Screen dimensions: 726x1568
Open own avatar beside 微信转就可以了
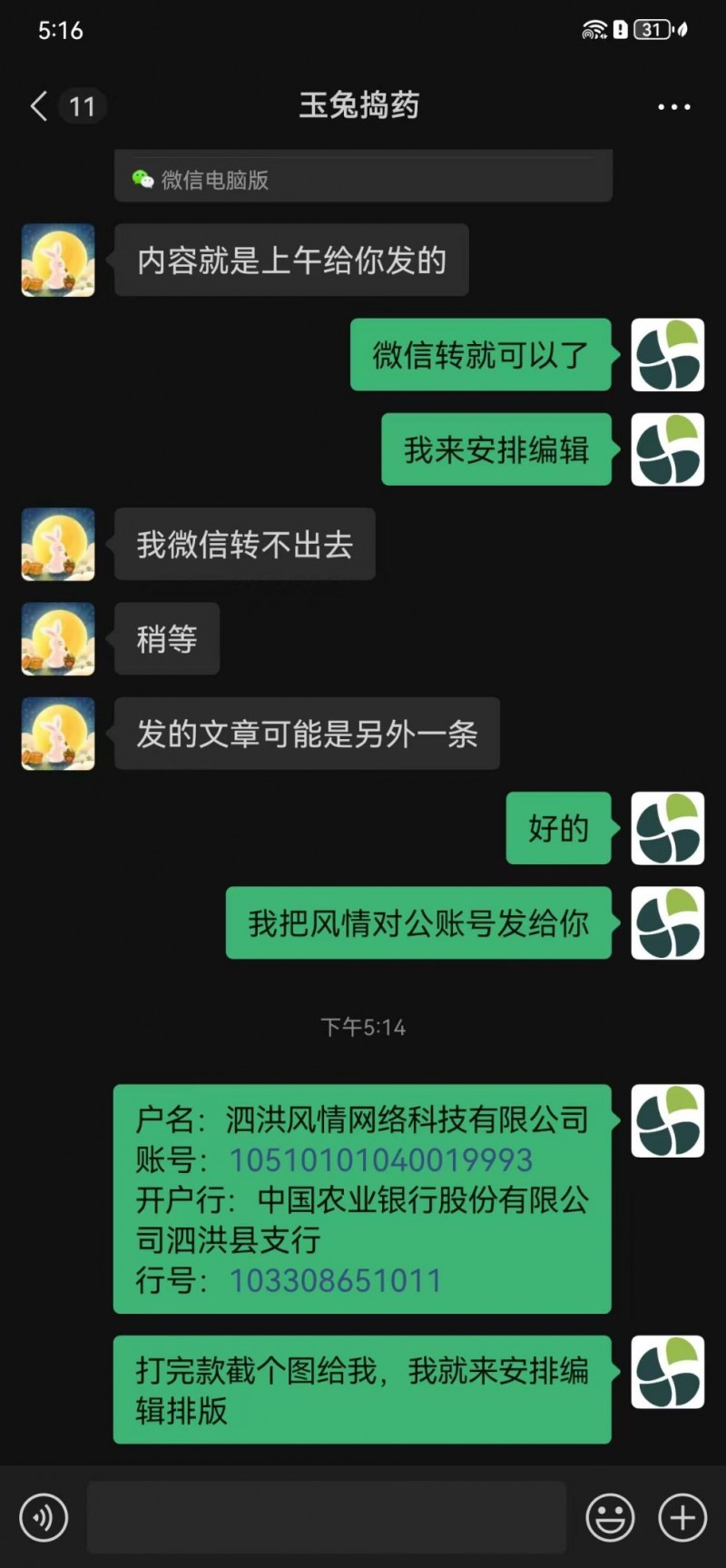pyautogui.click(x=668, y=355)
